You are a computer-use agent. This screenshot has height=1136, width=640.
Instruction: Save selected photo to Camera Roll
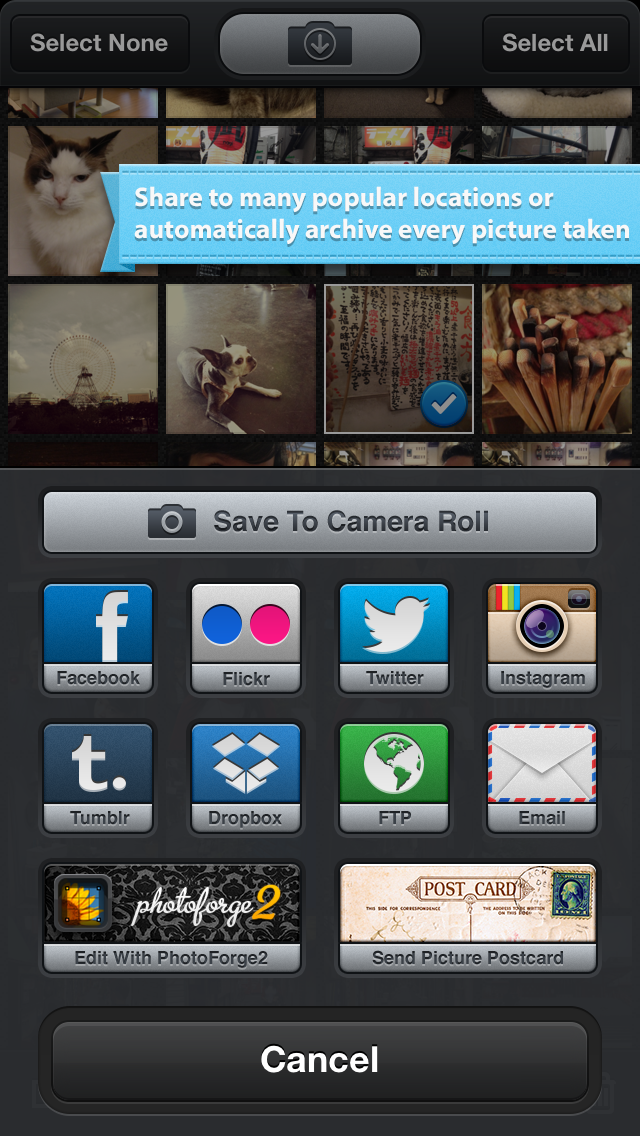pos(320,521)
